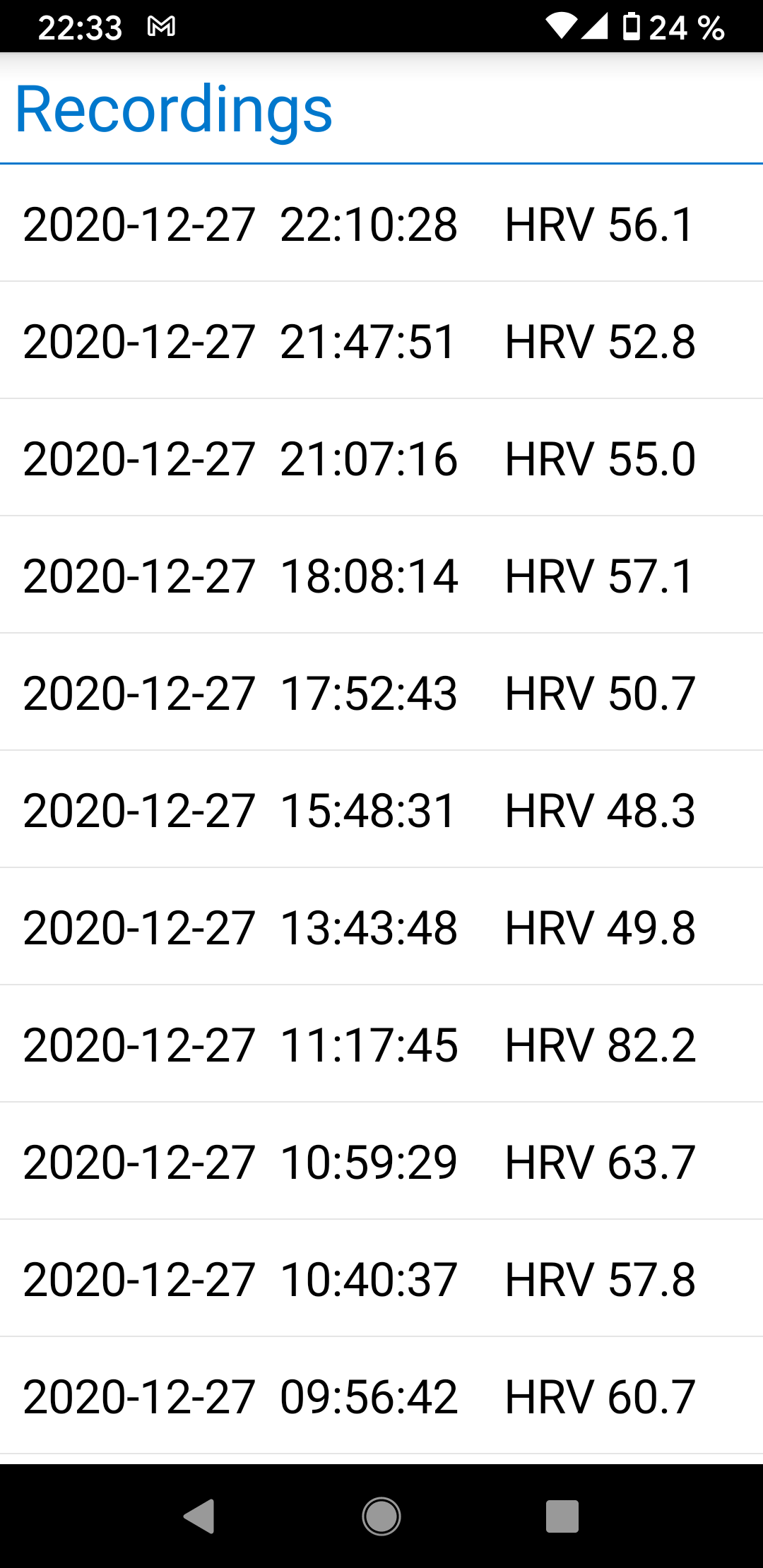Go to the home screen

(x=381, y=1516)
